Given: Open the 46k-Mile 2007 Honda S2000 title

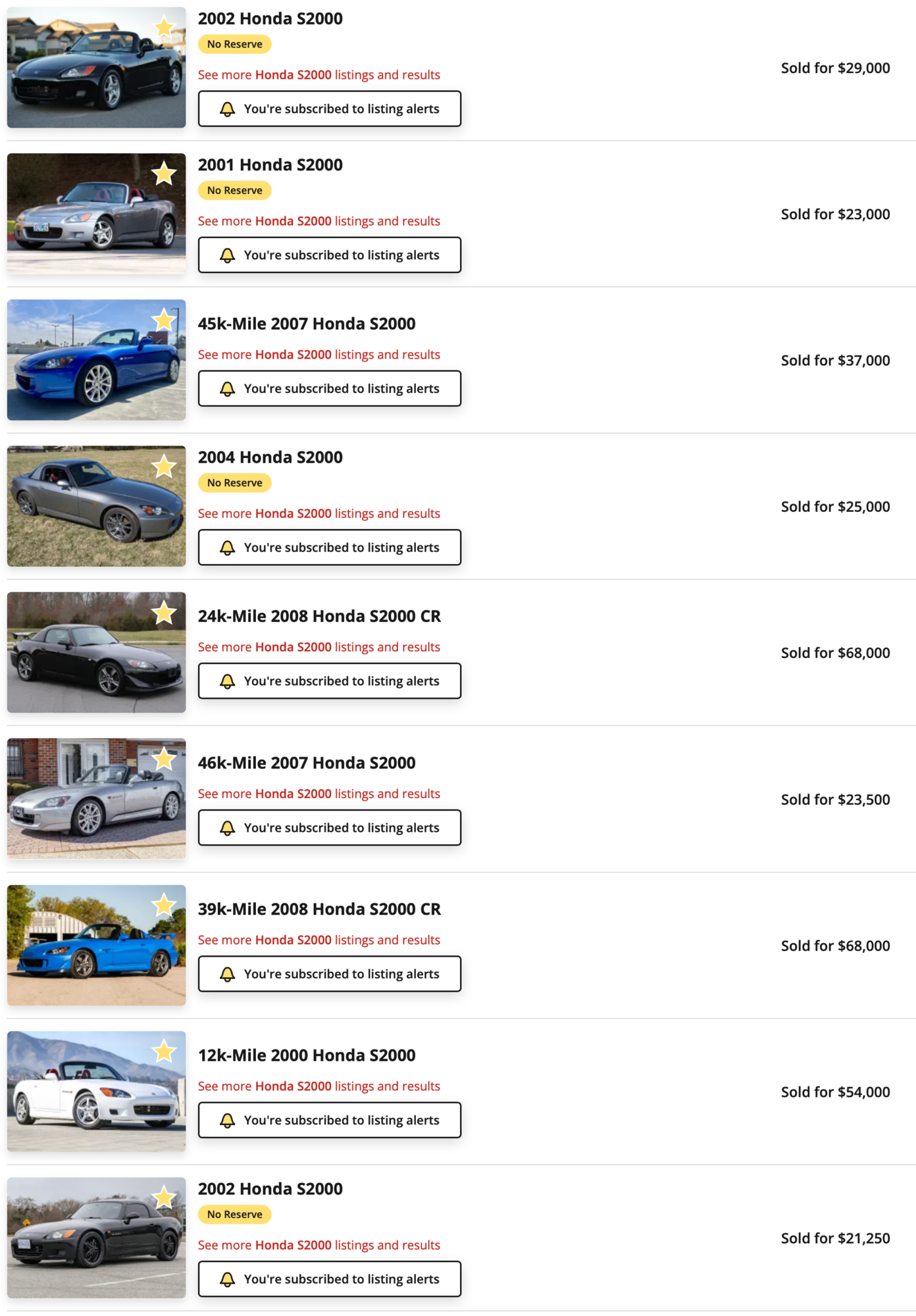Looking at the screenshot, I should 307,763.
